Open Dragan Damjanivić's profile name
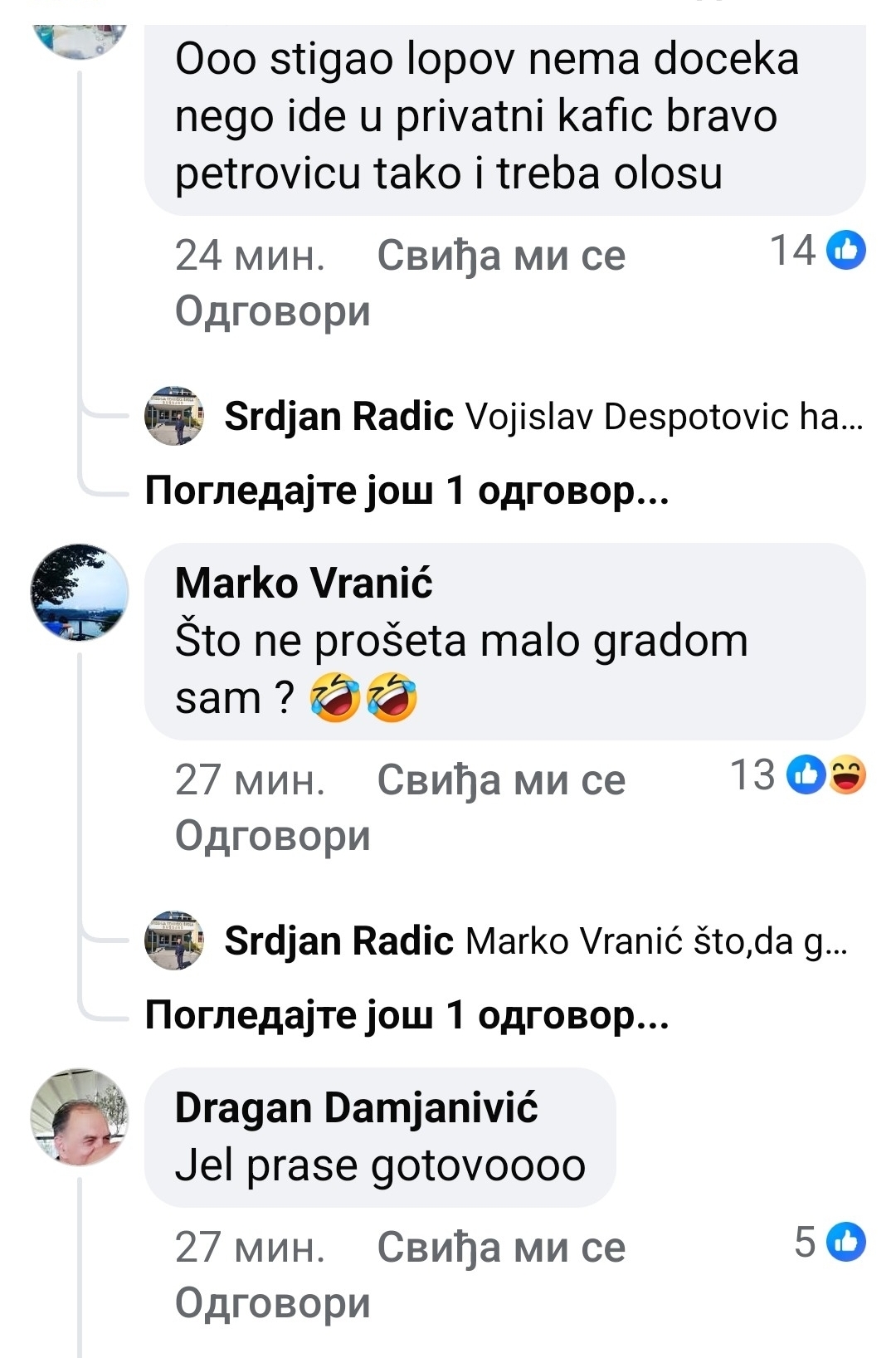The width and height of the screenshot is (896, 1358). pyautogui.click(x=356, y=1107)
